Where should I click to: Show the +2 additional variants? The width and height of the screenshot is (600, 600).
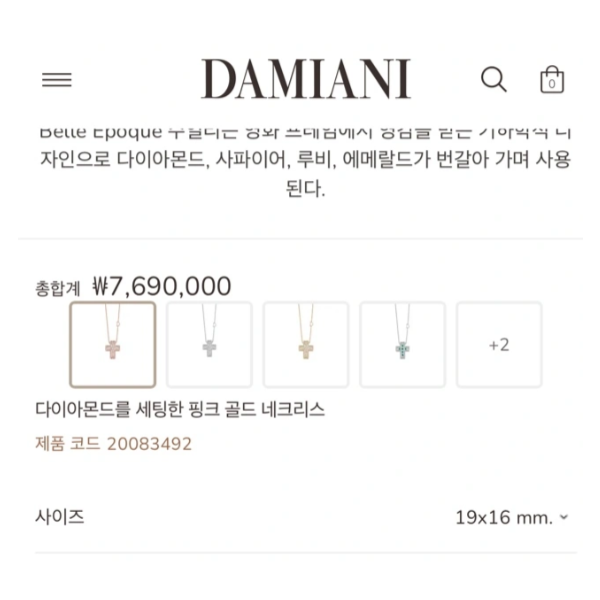(x=499, y=345)
